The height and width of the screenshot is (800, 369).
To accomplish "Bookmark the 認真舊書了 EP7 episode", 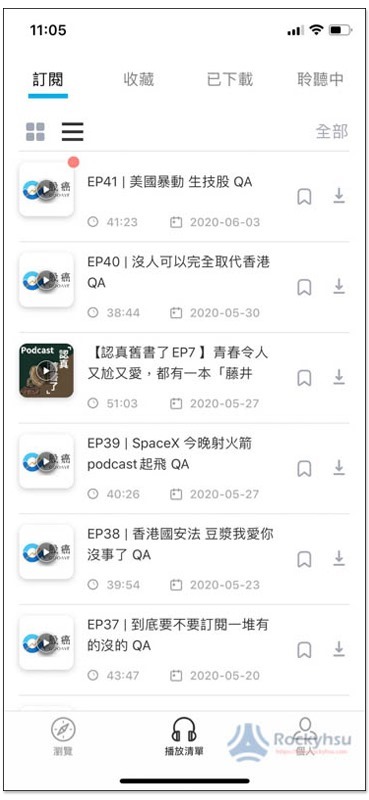I will point(304,378).
